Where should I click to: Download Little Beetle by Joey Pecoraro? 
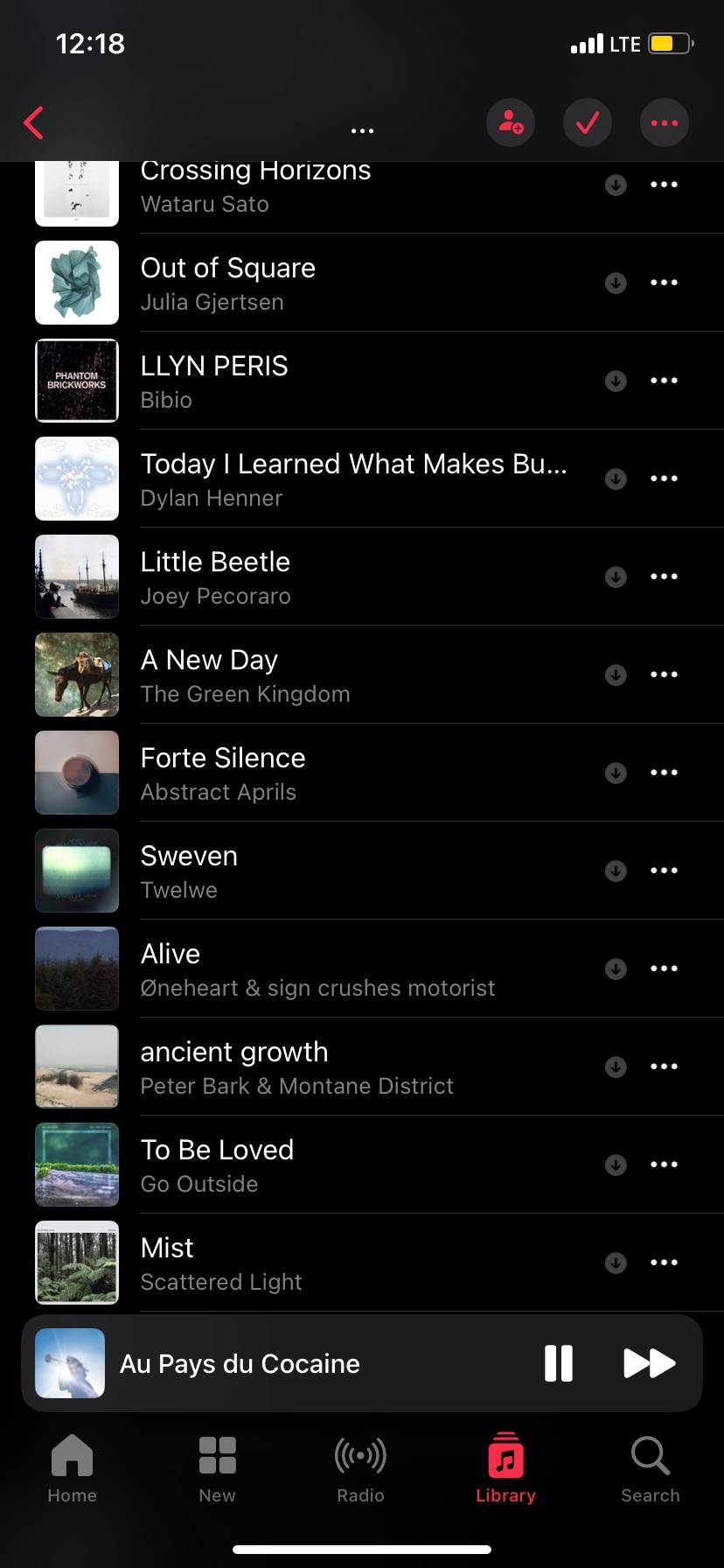point(616,577)
